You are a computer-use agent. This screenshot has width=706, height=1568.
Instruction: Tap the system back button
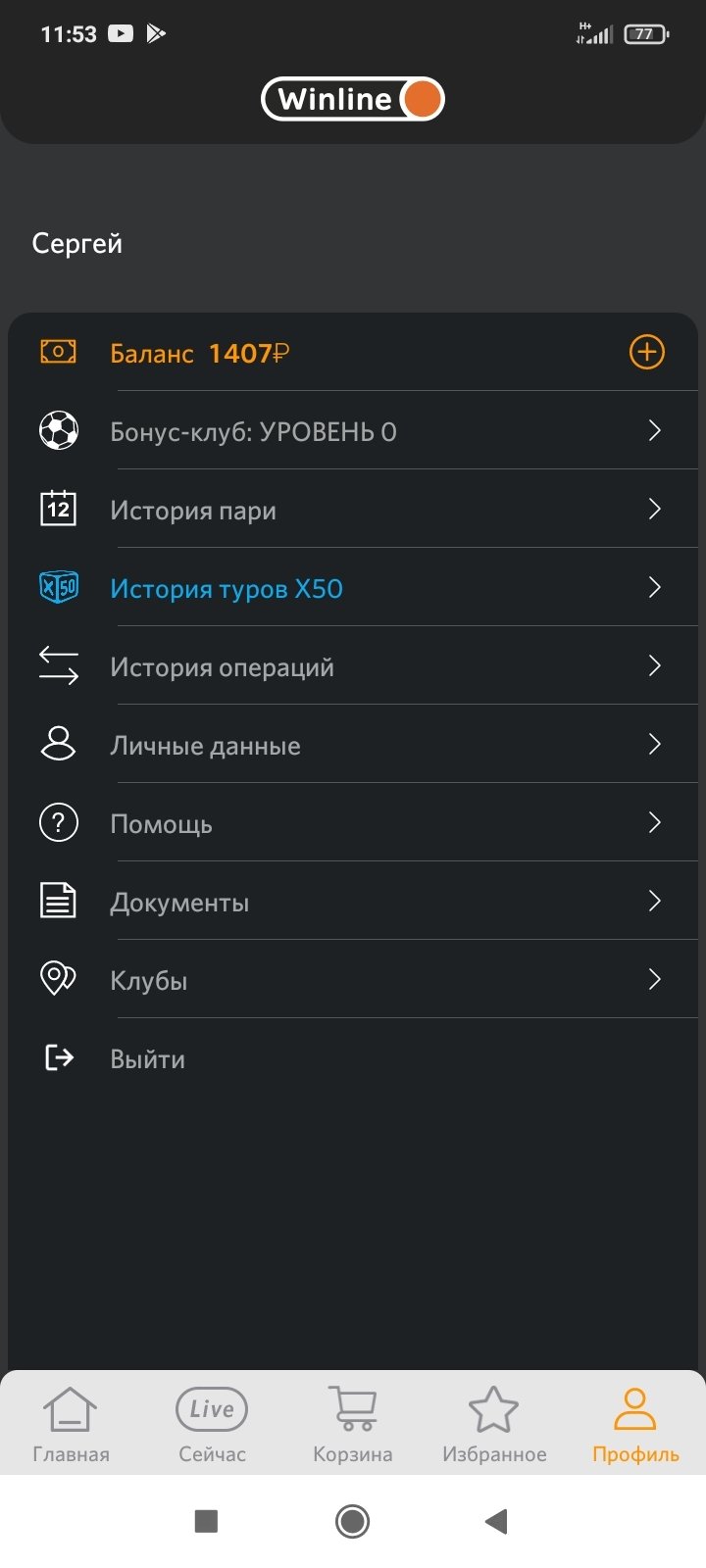click(496, 1521)
